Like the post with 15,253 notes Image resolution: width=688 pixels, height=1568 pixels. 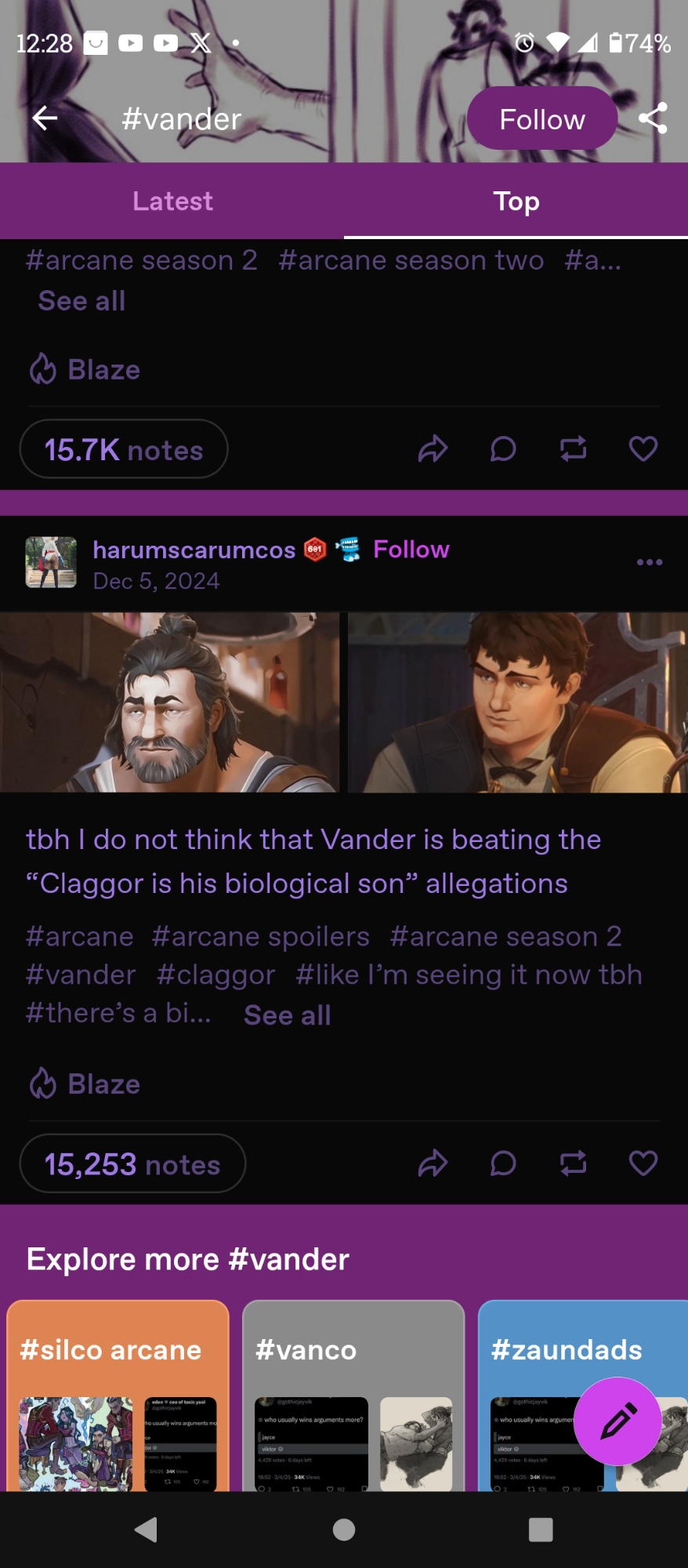643,1163
